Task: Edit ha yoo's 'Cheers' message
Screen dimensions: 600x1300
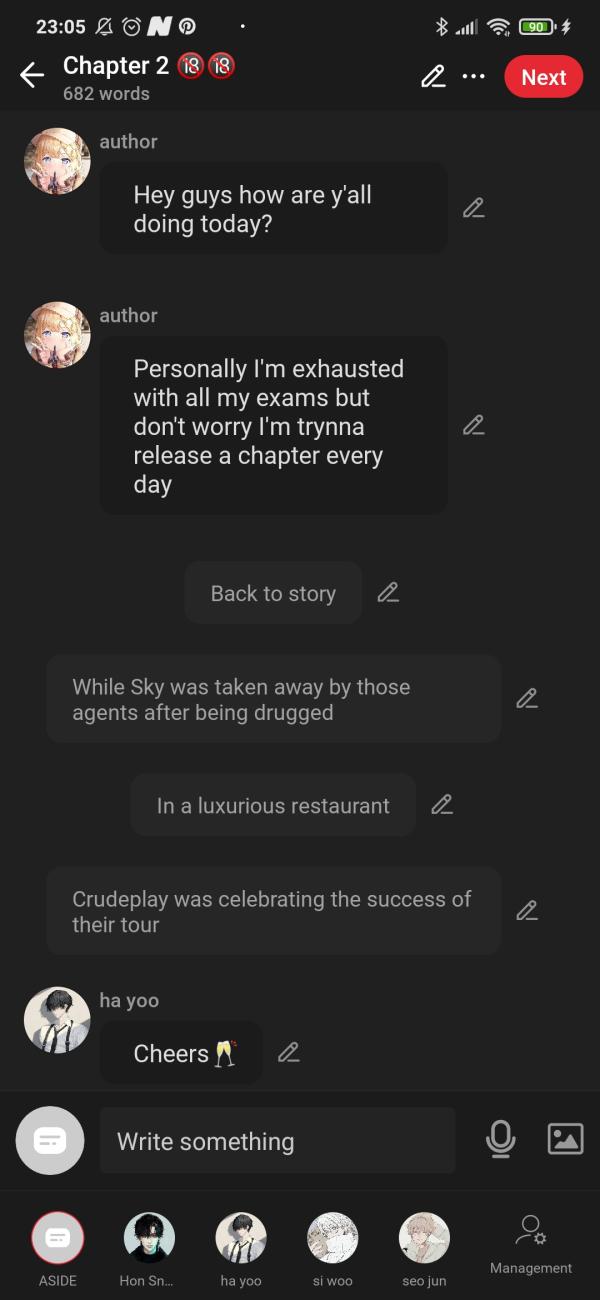Action: (289, 1053)
